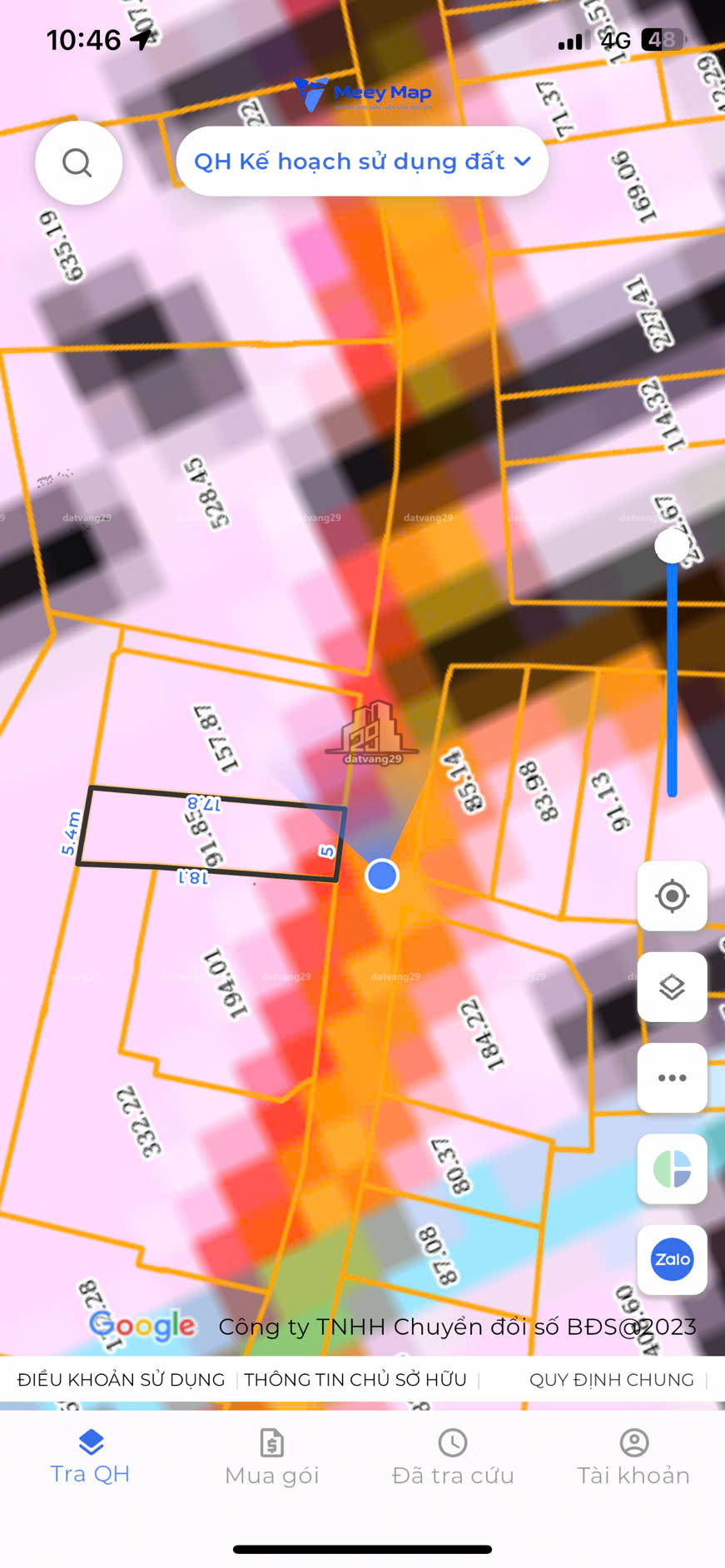Image resolution: width=725 pixels, height=1568 pixels.
Task: Switch to the Mua gói tab
Action: [x=272, y=1457]
